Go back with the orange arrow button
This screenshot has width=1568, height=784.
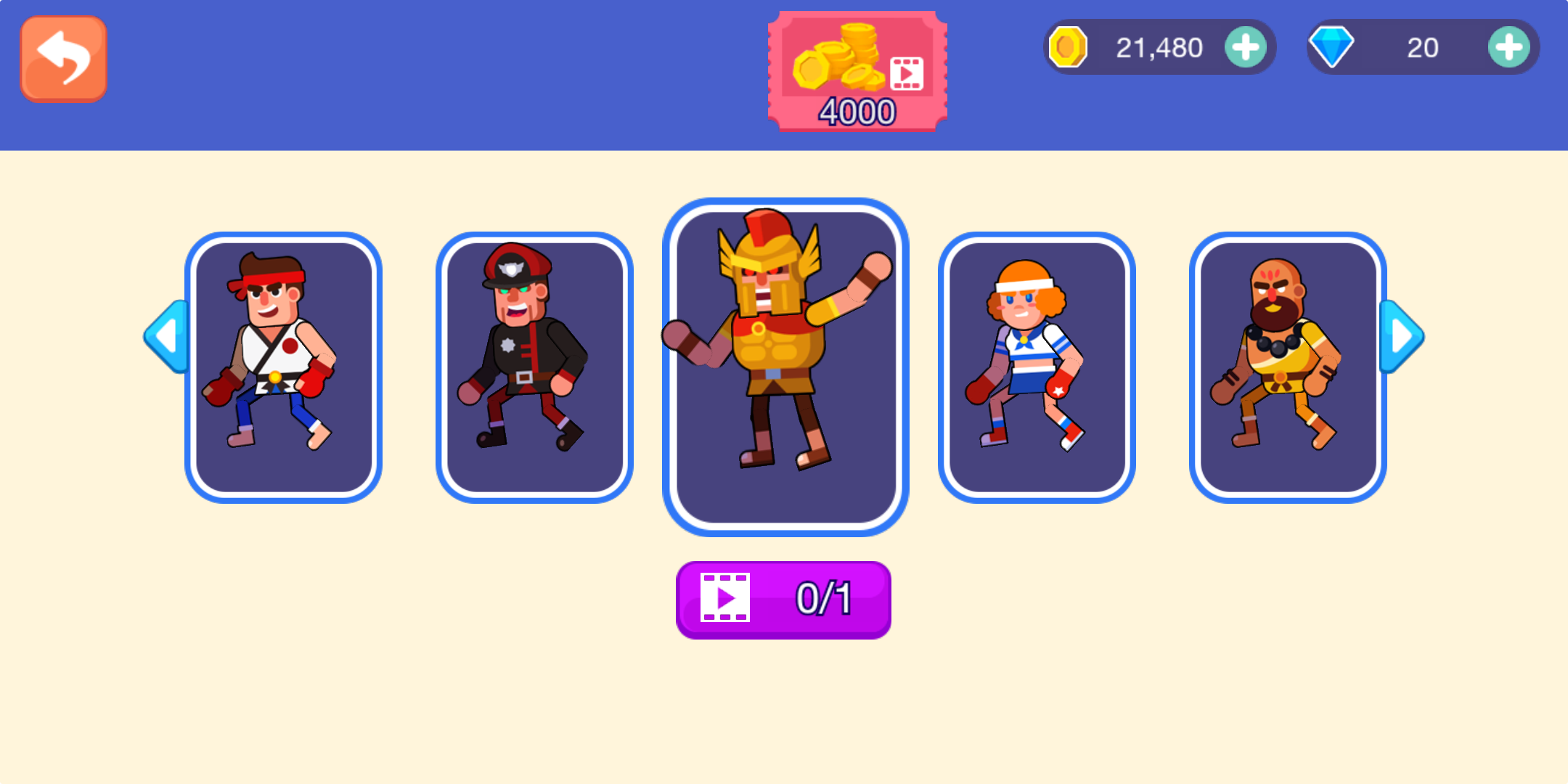tap(64, 59)
